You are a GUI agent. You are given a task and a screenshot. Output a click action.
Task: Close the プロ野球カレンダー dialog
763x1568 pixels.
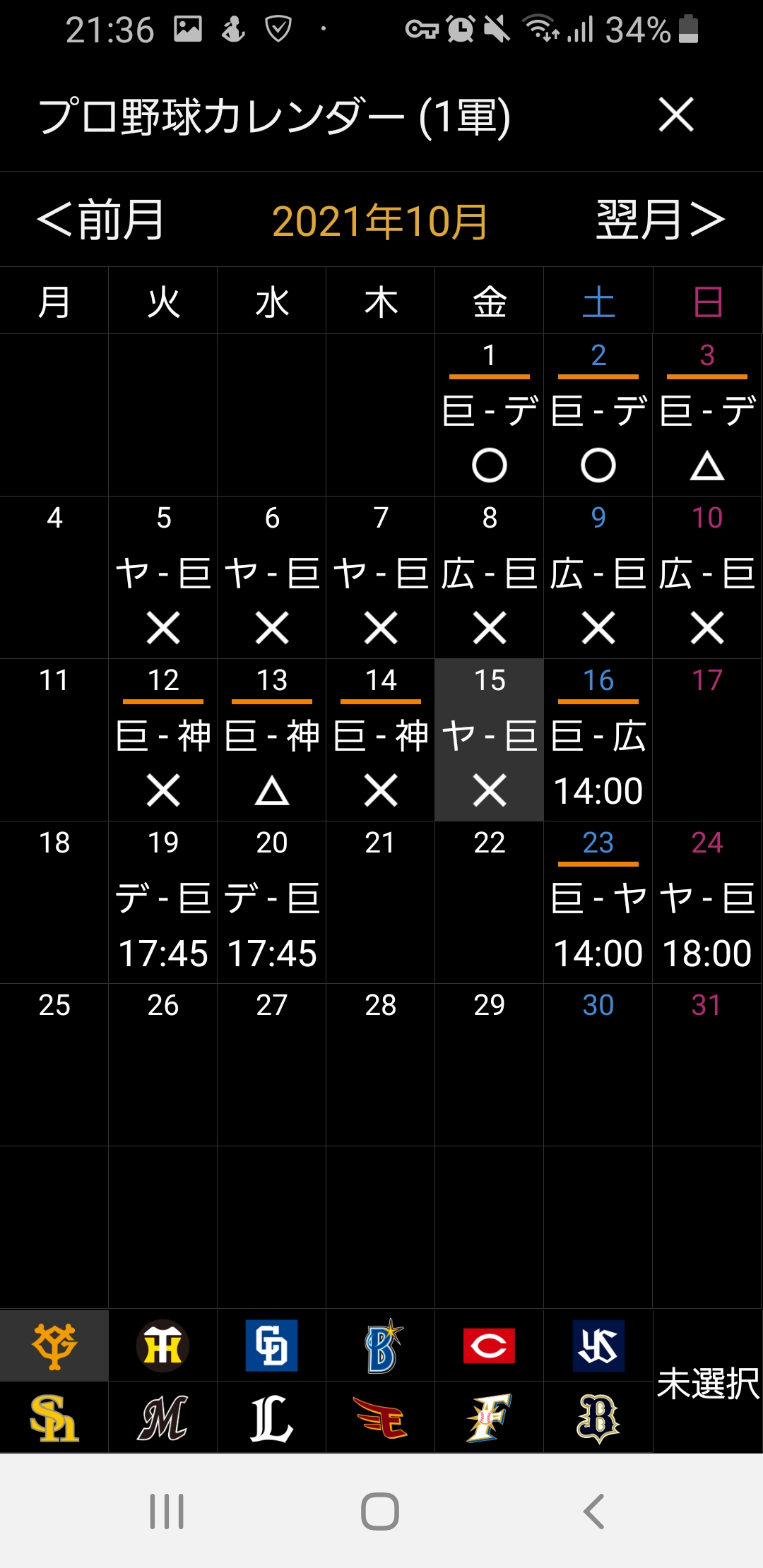tap(676, 115)
